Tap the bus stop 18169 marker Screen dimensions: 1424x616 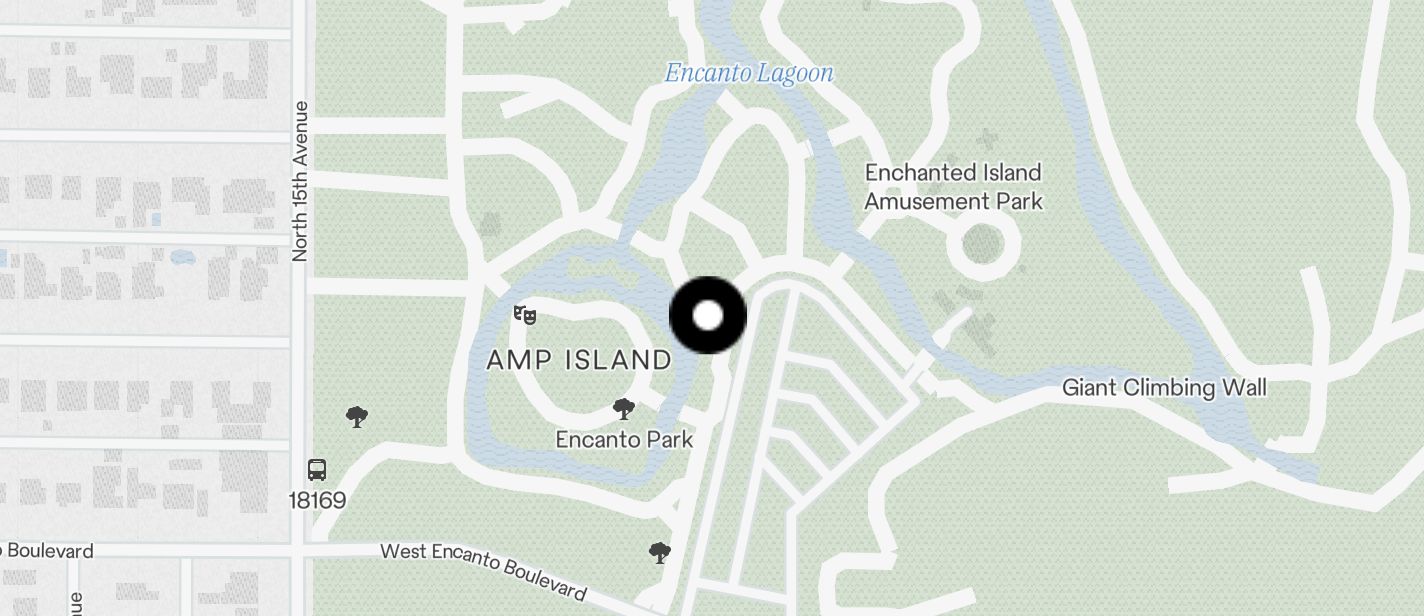click(317, 470)
